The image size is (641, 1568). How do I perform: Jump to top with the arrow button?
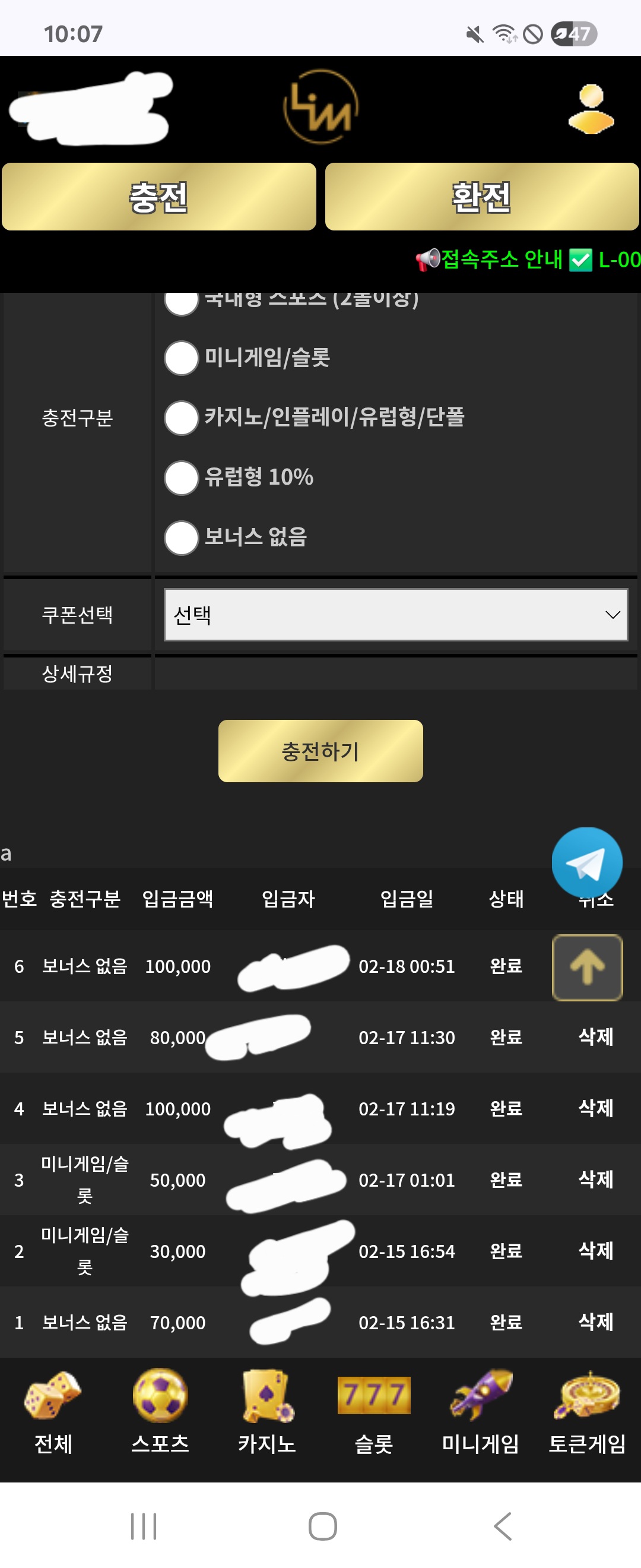pyautogui.click(x=587, y=967)
